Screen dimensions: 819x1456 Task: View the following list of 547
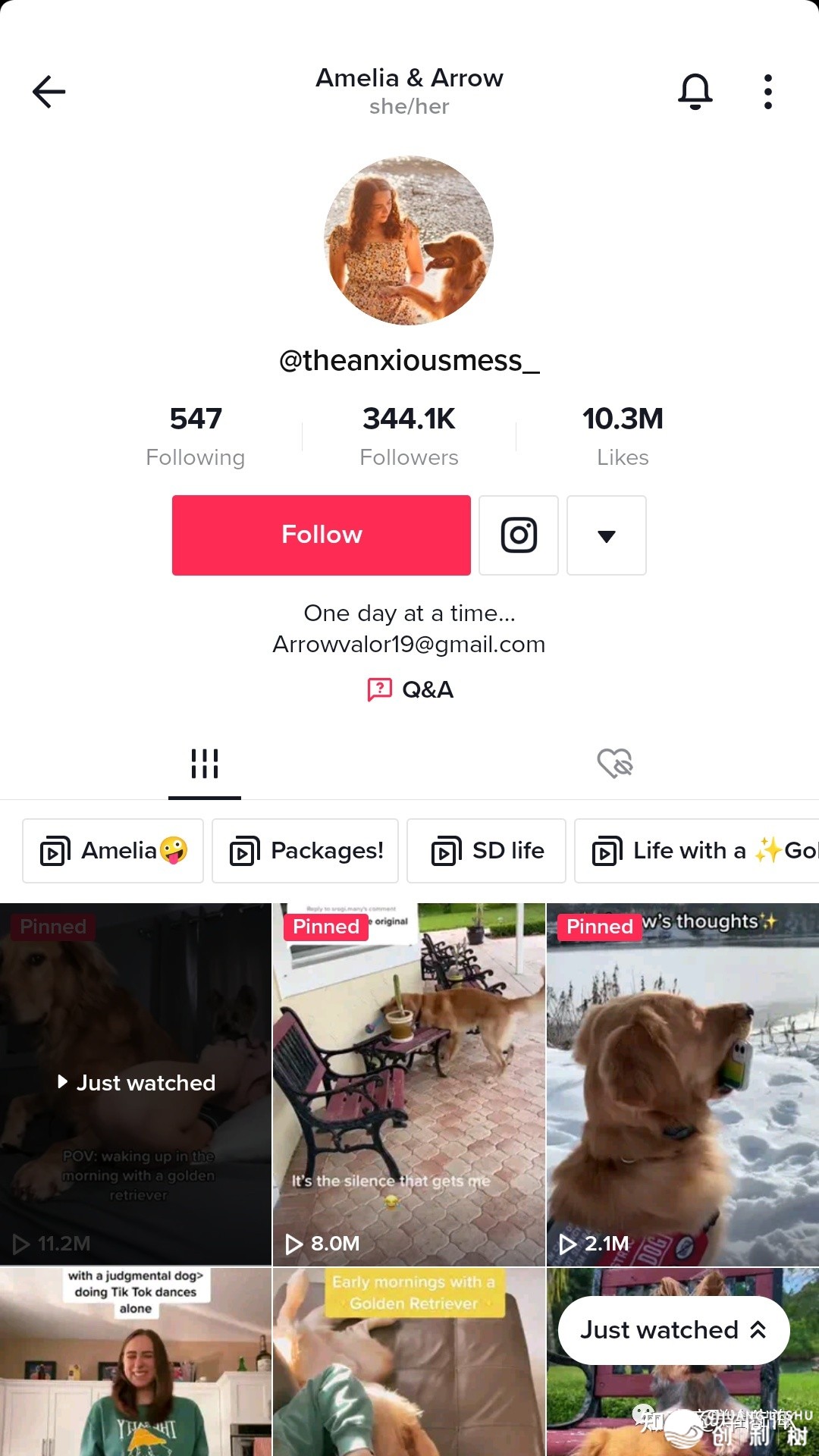click(x=196, y=437)
